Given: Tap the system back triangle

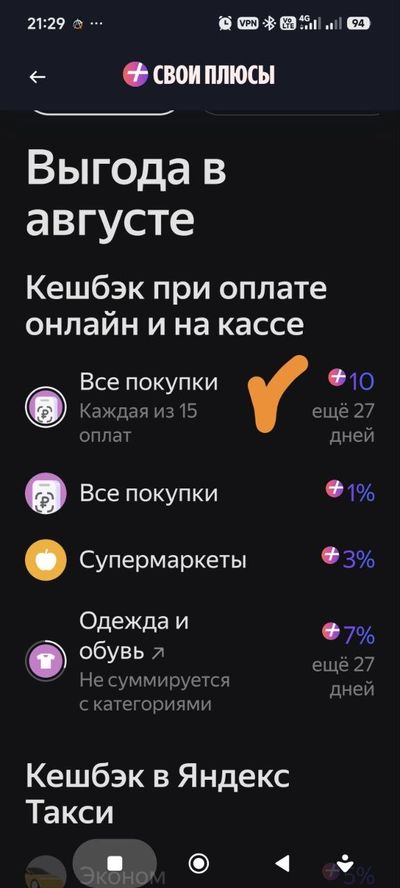Looking at the screenshot, I should 282,863.
